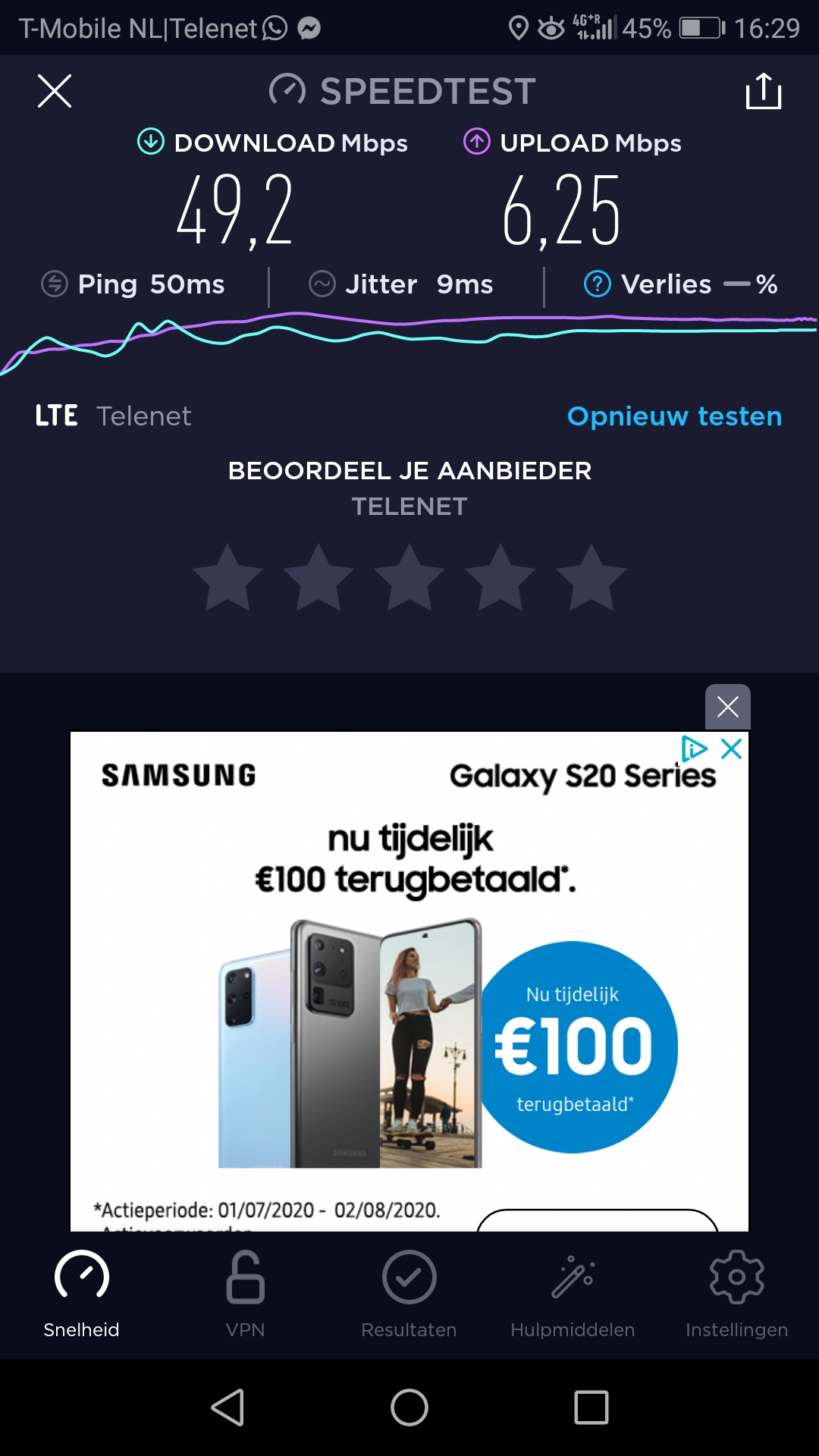Share the speed test result
This screenshot has width=819, height=1456.
click(x=763, y=91)
